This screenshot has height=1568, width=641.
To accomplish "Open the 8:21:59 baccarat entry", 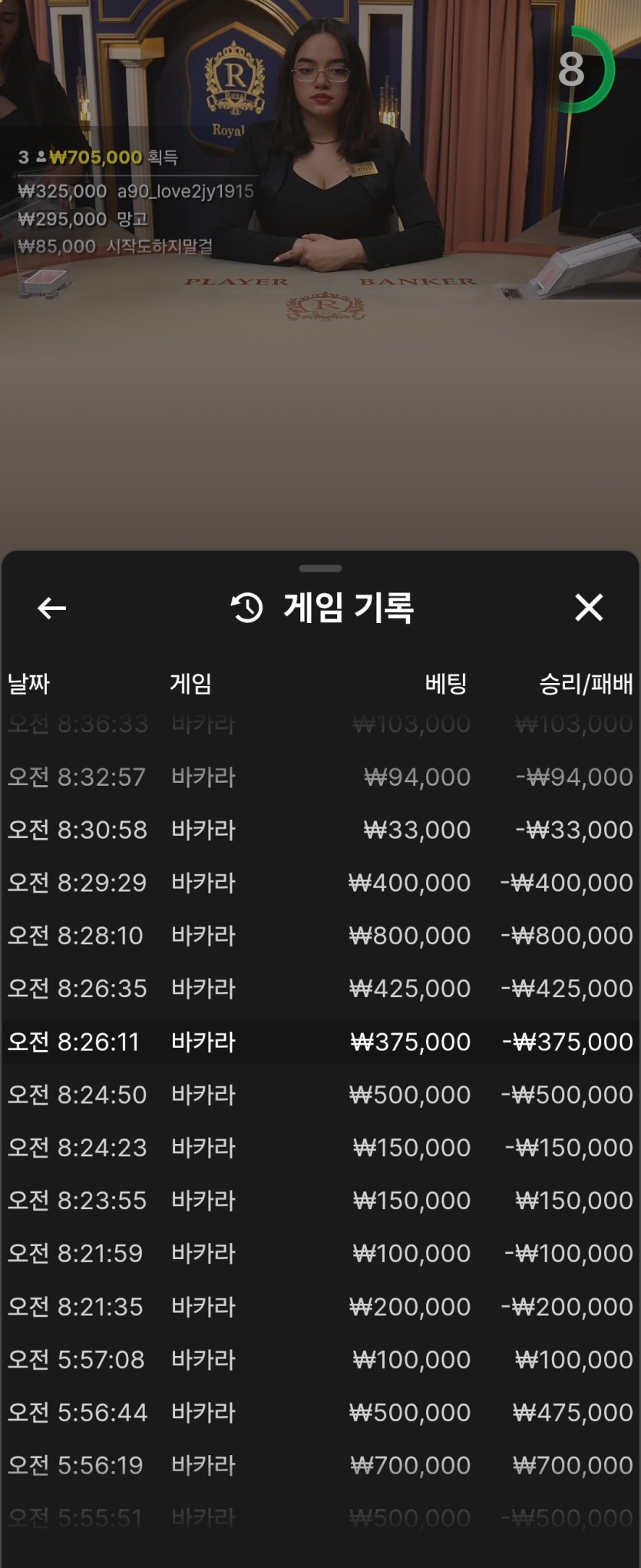I will [x=320, y=1253].
